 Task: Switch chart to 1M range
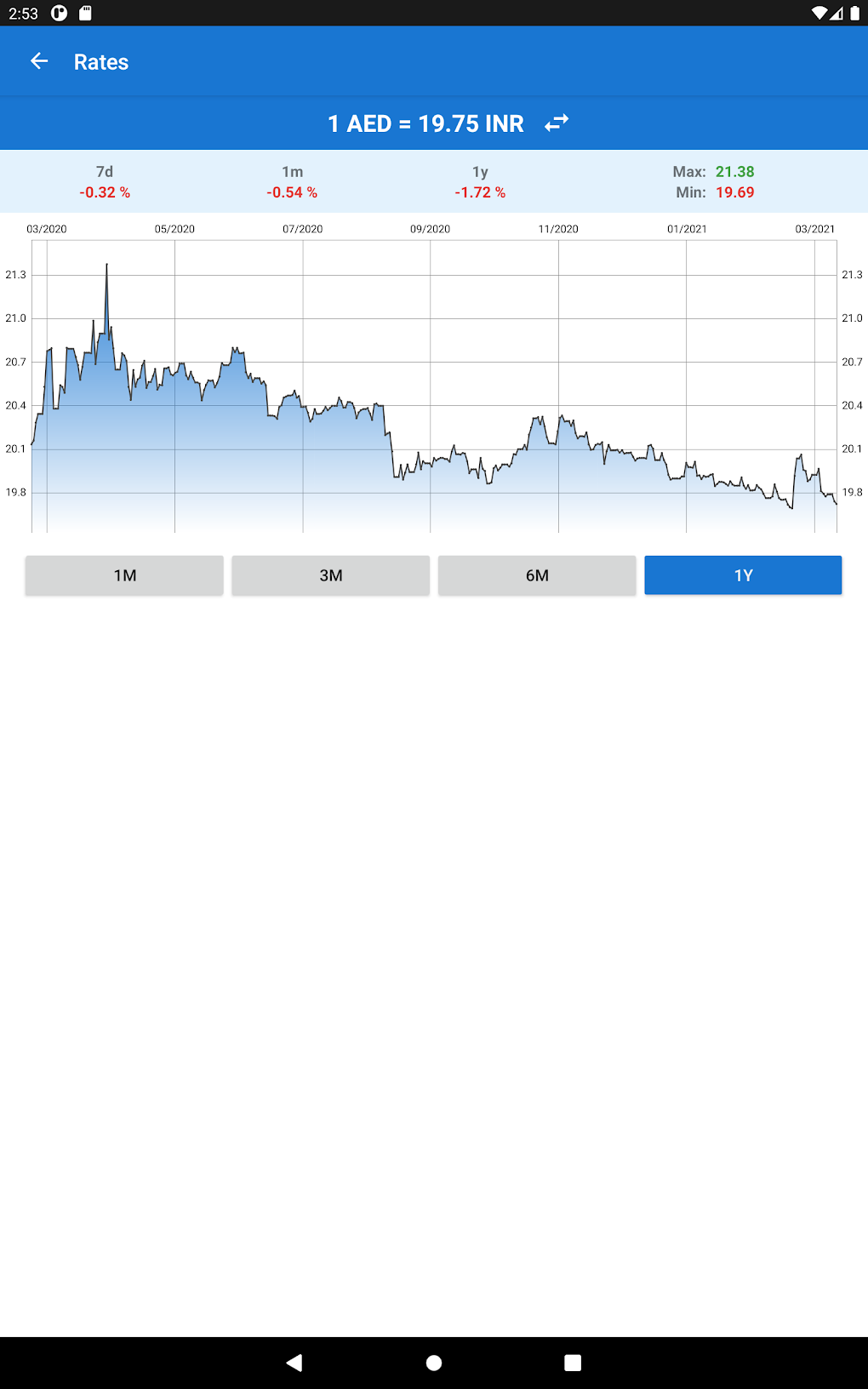coord(124,575)
